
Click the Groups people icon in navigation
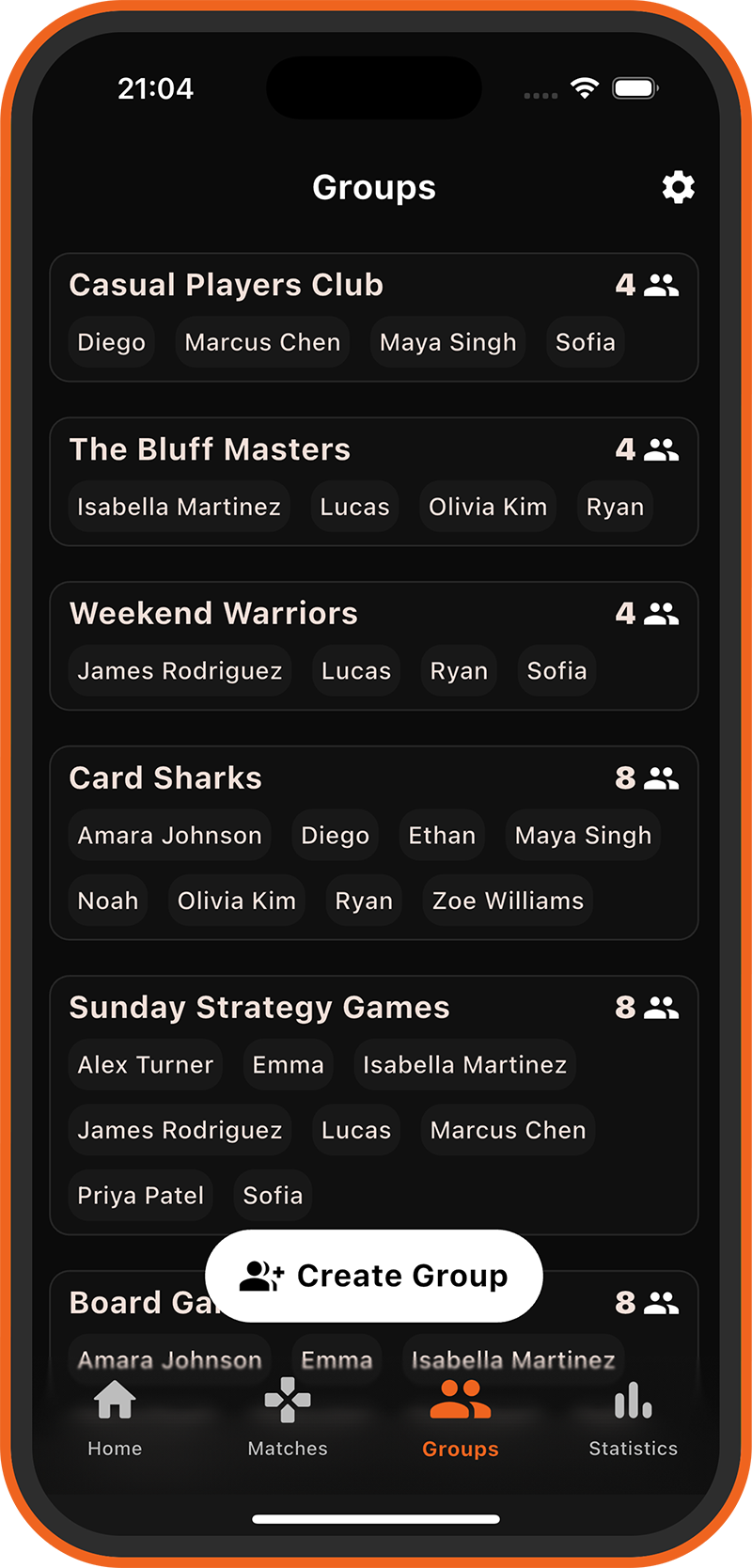[x=460, y=1400]
